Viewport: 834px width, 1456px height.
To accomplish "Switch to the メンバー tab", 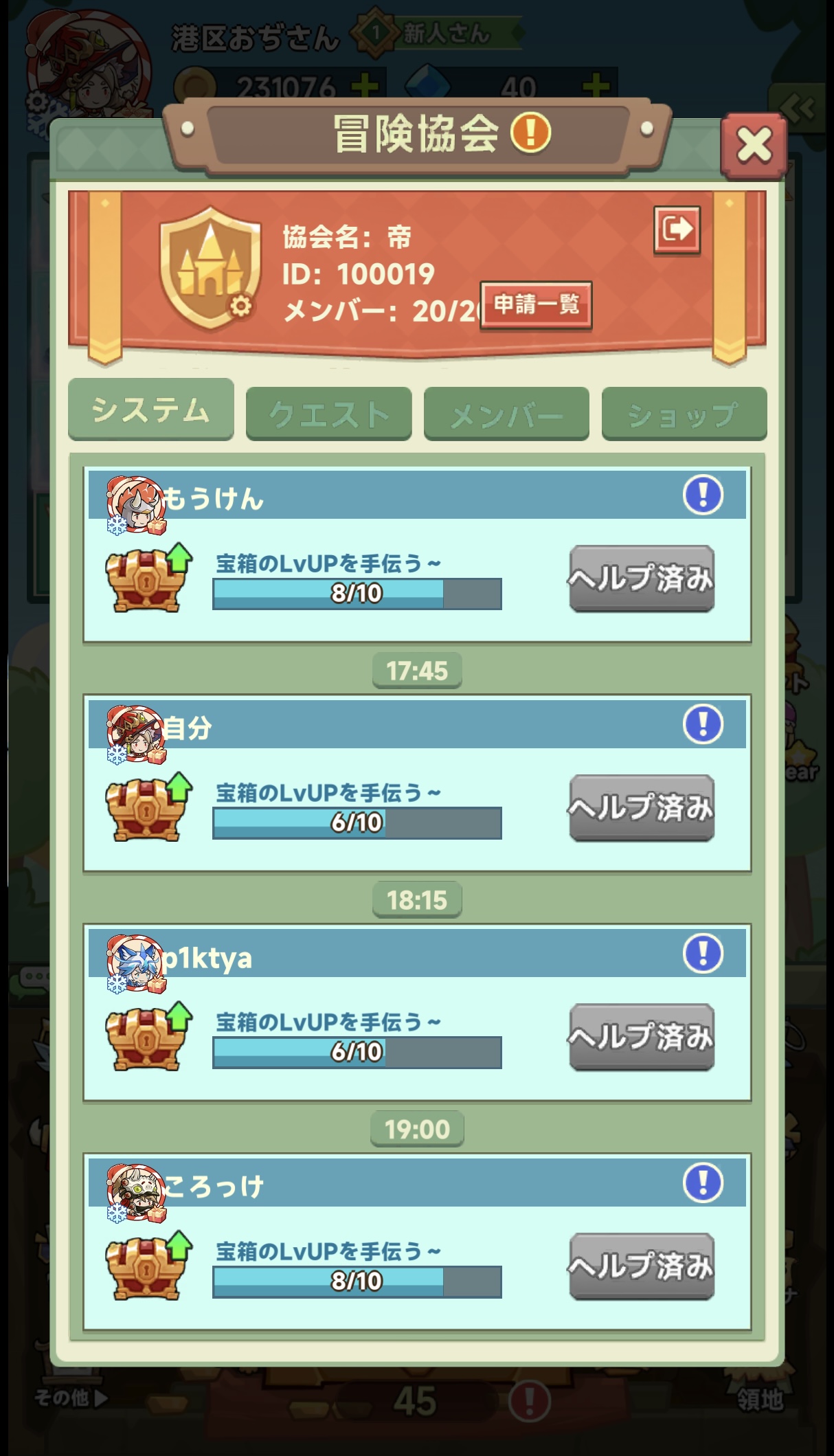I will click(506, 414).
